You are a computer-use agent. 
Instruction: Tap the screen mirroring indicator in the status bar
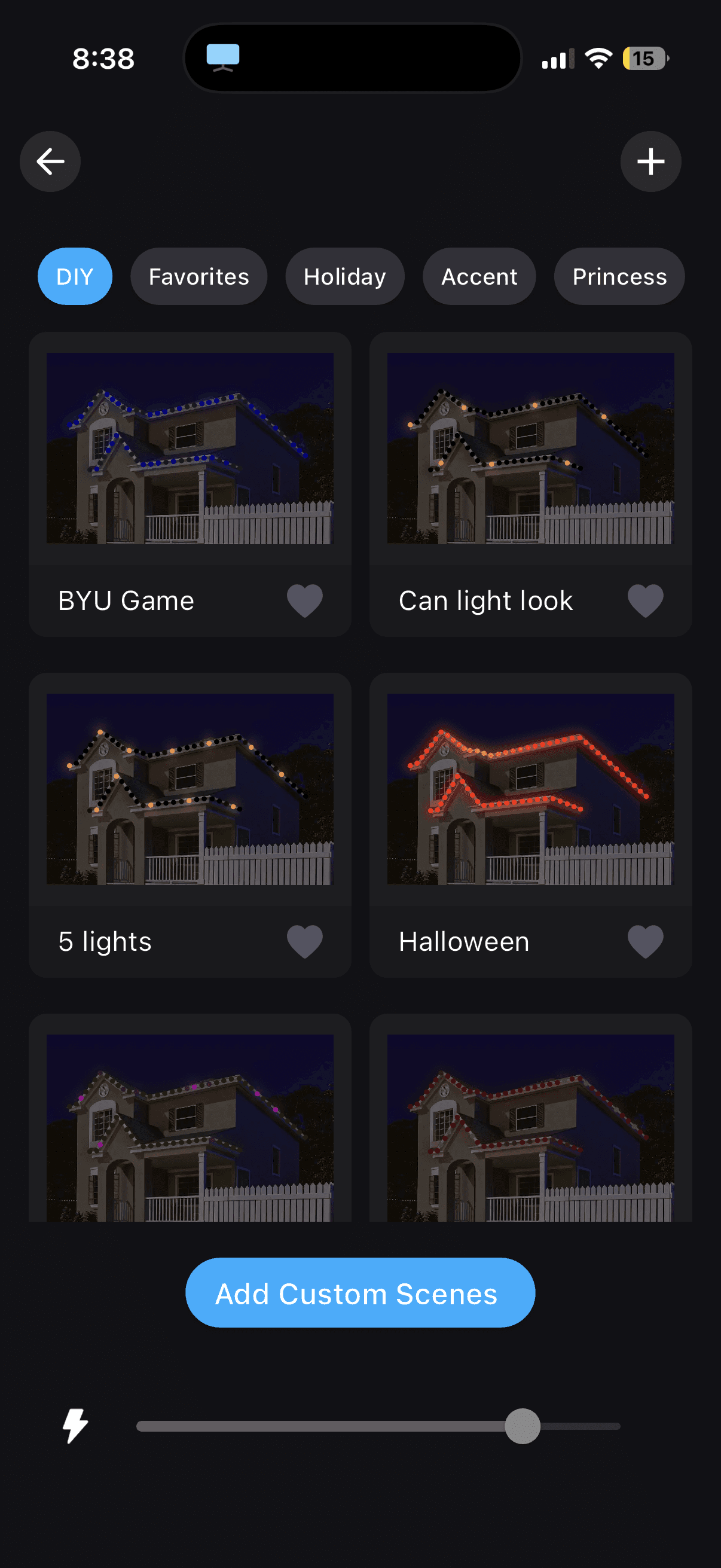222,57
